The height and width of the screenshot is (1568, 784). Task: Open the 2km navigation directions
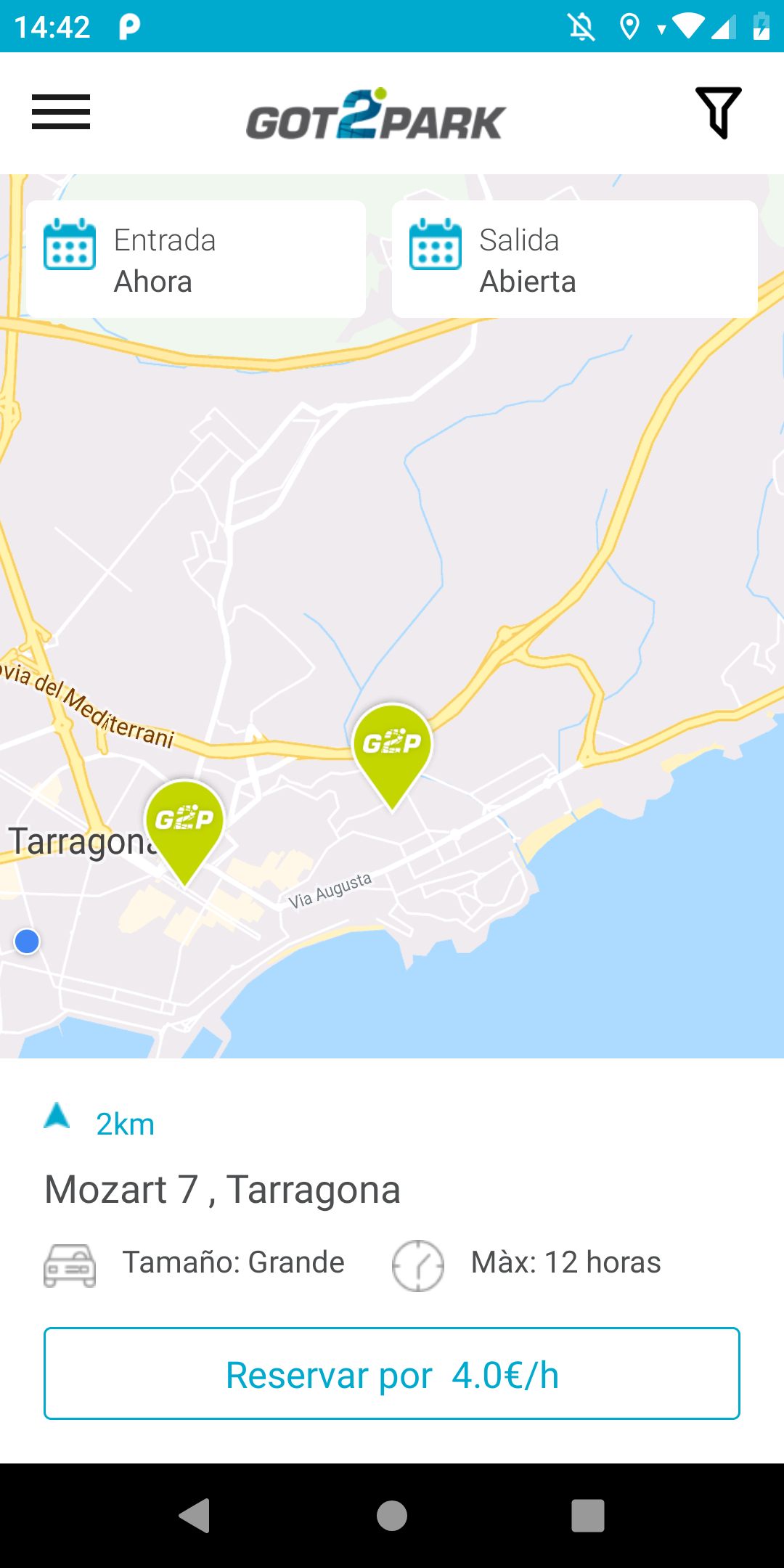pyautogui.click(x=99, y=1122)
